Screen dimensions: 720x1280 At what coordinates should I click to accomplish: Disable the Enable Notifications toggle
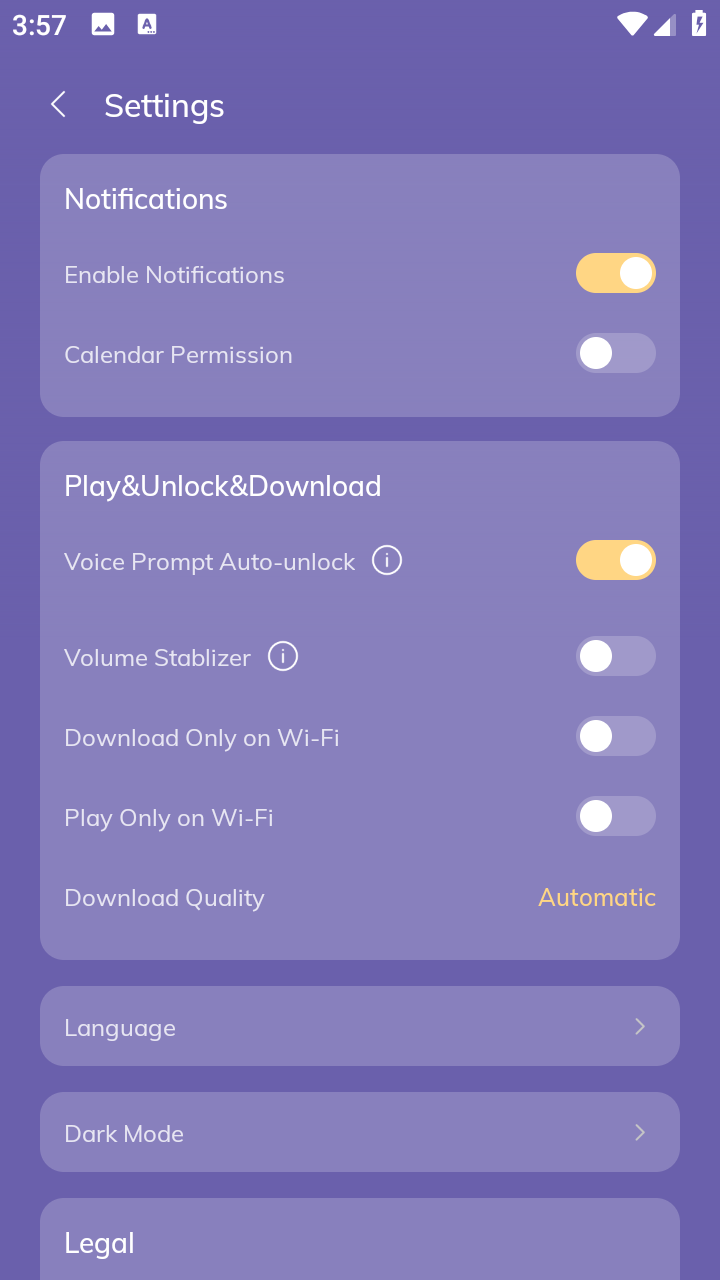tap(616, 272)
